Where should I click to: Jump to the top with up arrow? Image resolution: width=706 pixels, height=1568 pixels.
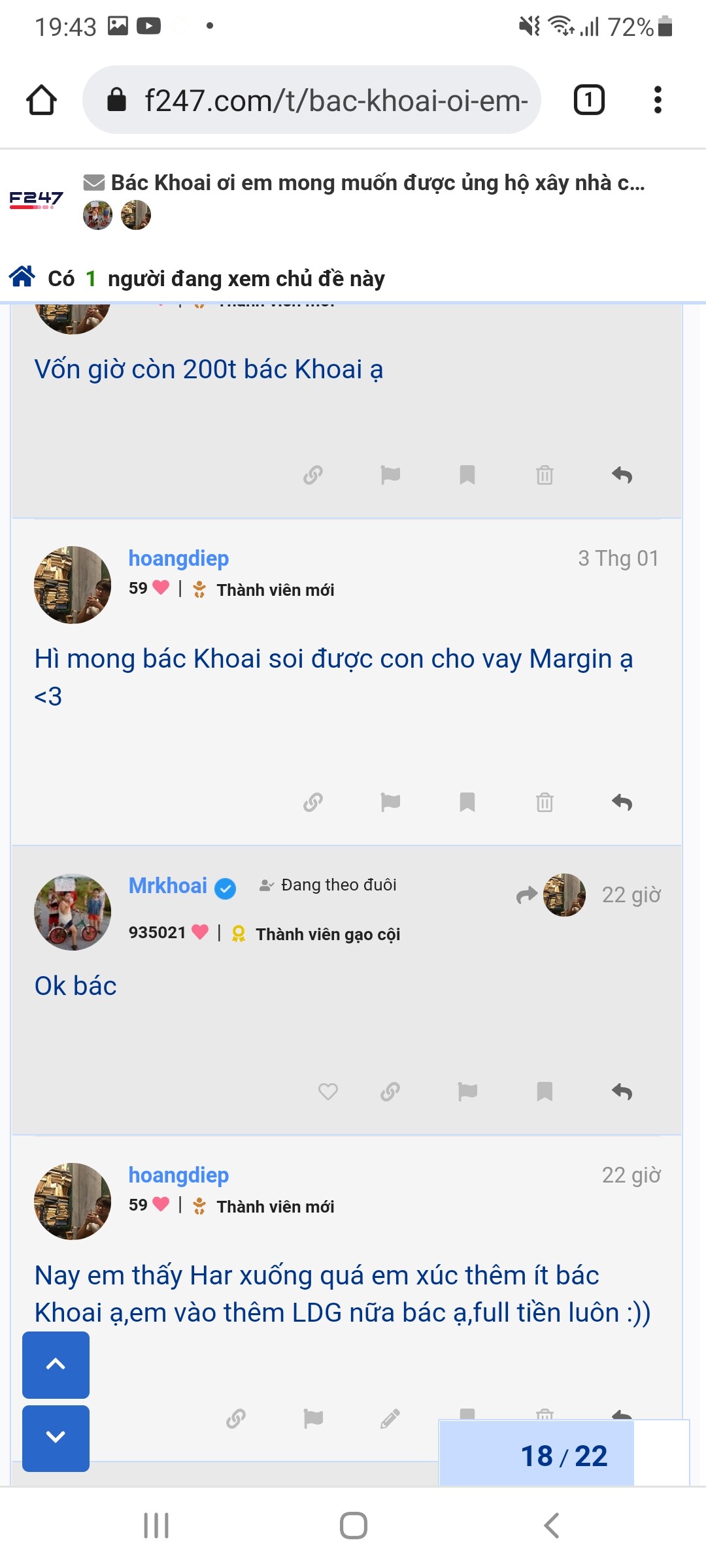coord(56,1364)
